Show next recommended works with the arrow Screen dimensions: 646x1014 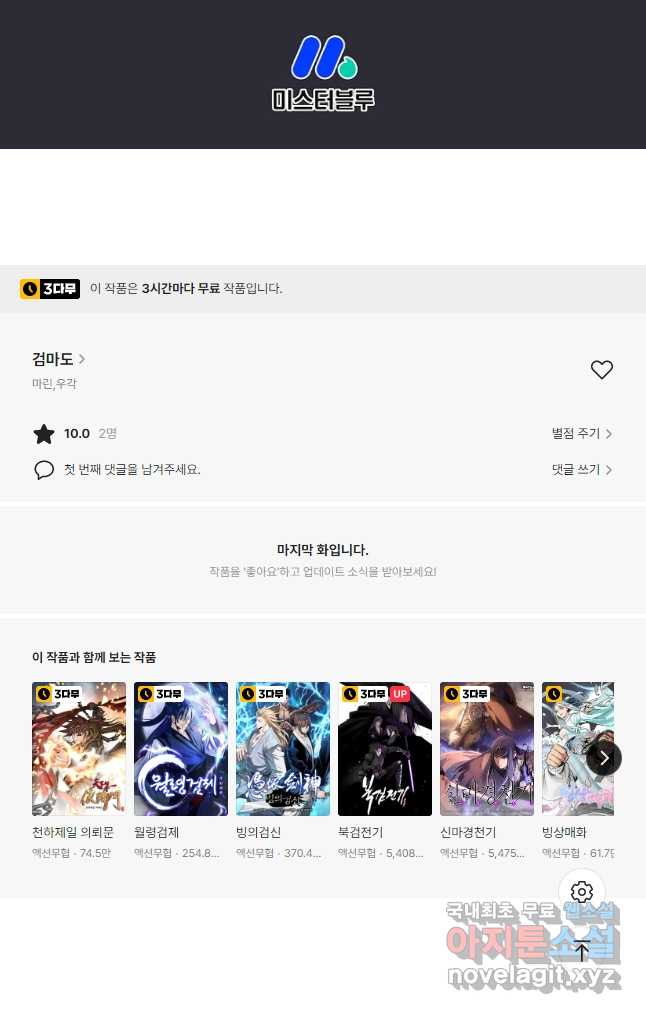coord(604,758)
